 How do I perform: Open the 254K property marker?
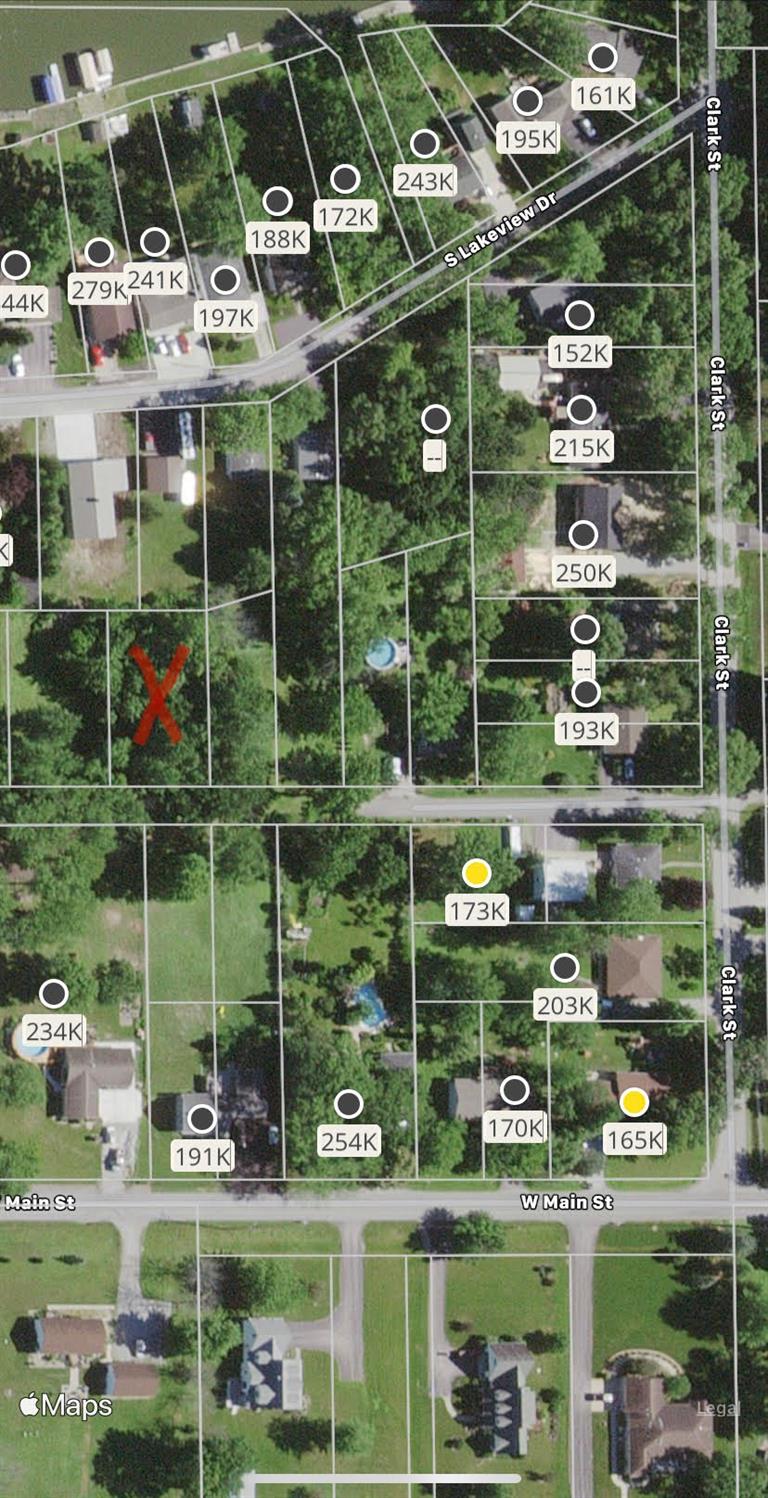(349, 1104)
